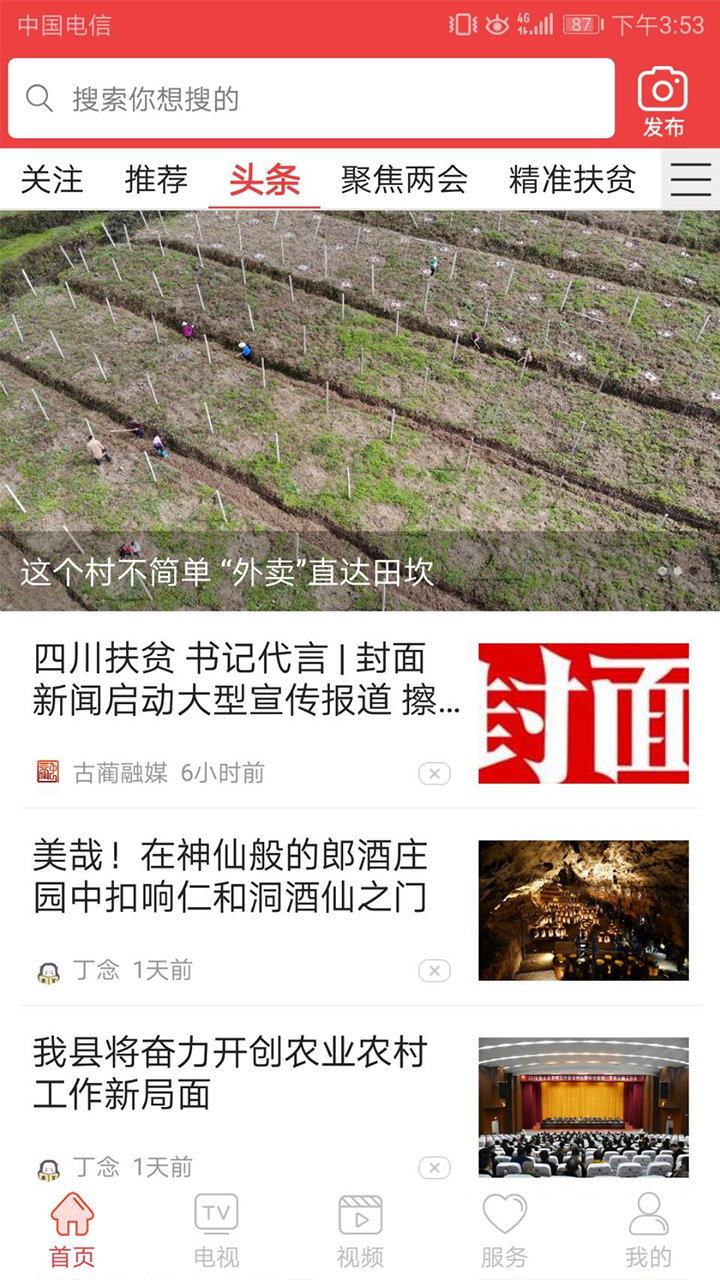The height and width of the screenshot is (1280, 720).
Task: Dismiss the 我县将奋力开创农业农村 article
Action: [x=434, y=1166]
